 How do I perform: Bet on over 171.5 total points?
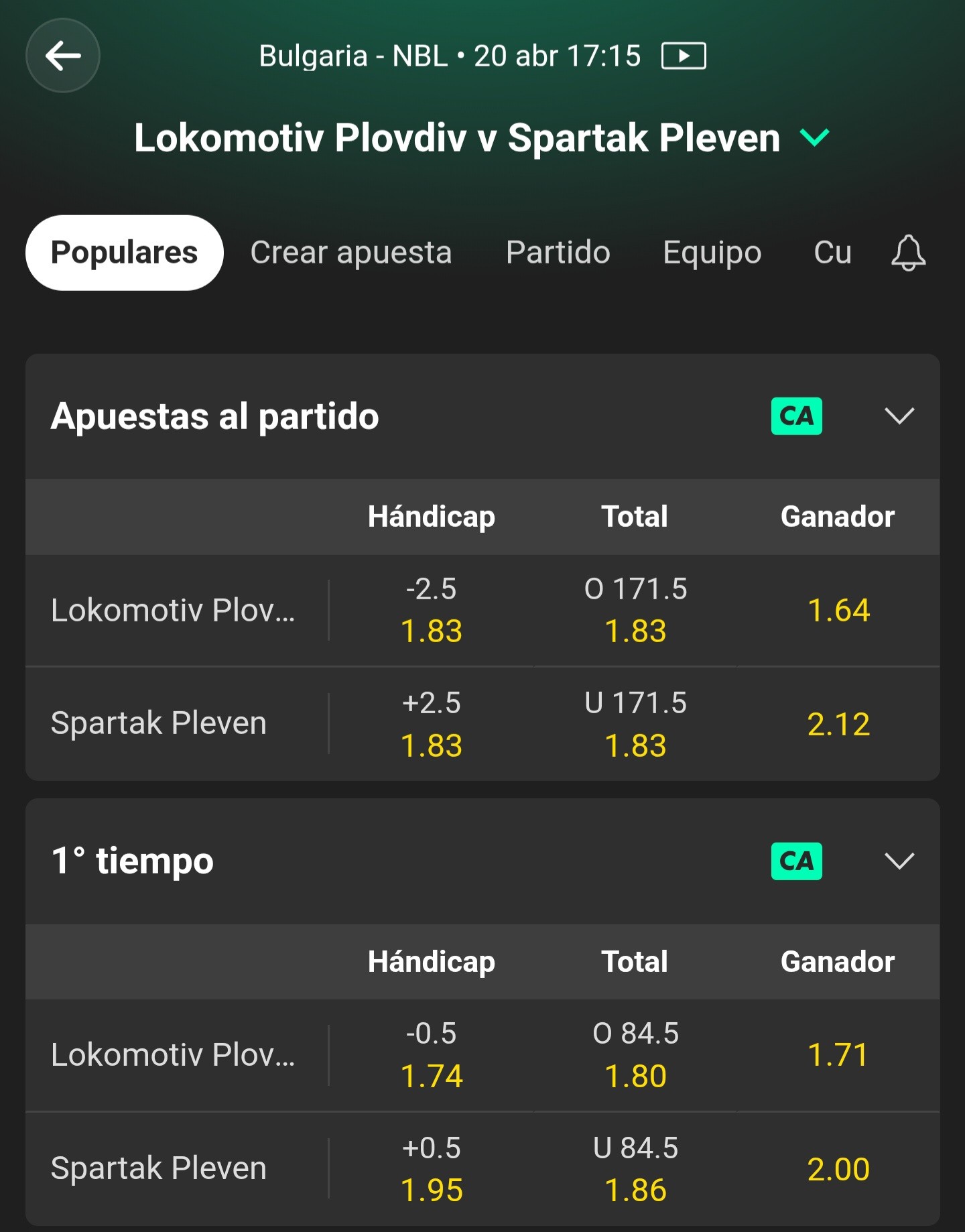635,611
